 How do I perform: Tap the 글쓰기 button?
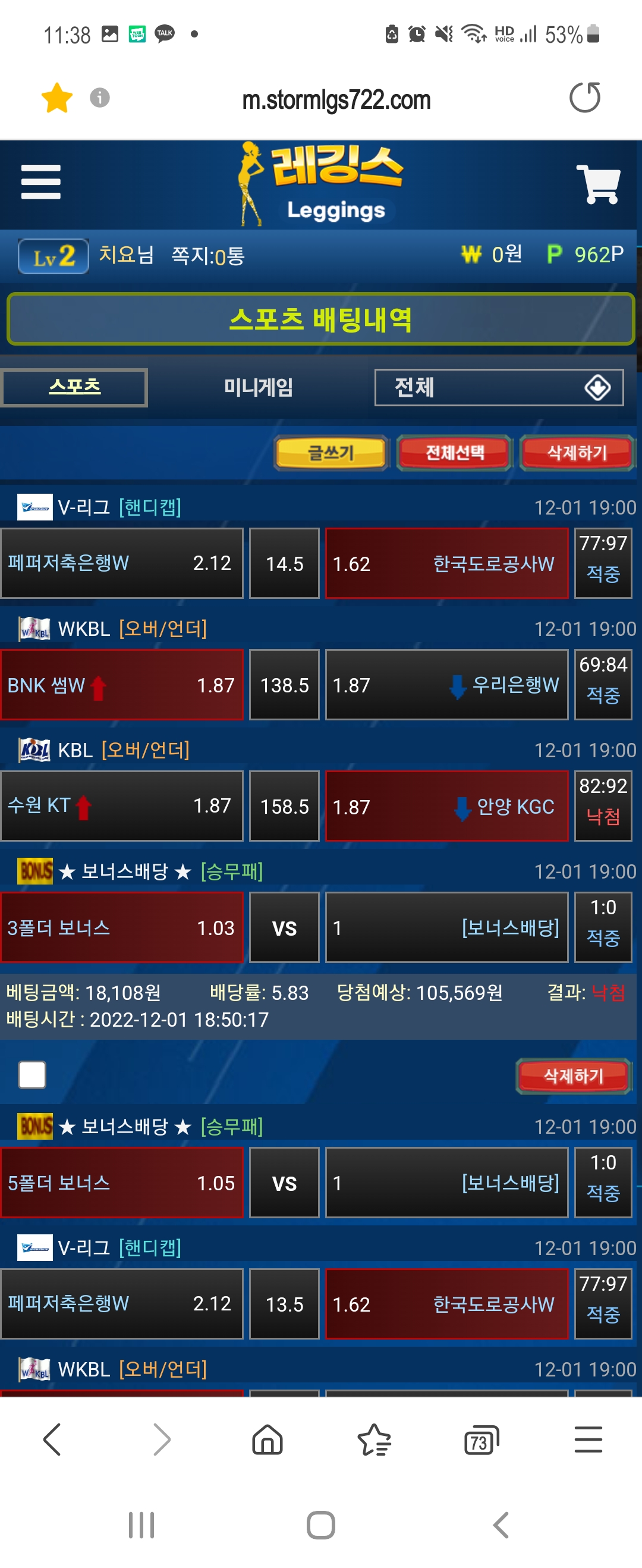pos(331,452)
